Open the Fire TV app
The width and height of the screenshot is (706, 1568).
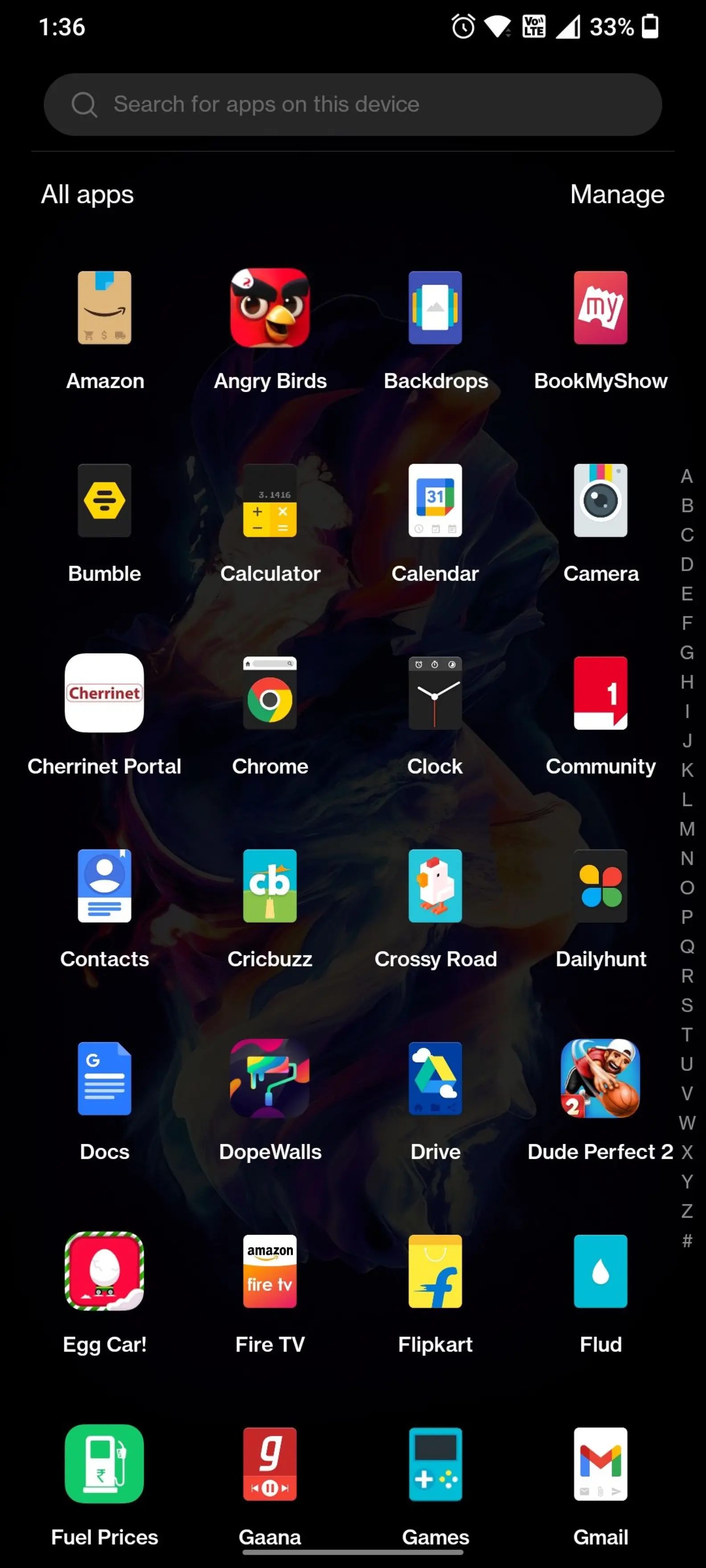pyautogui.click(x=270, y=1272)
